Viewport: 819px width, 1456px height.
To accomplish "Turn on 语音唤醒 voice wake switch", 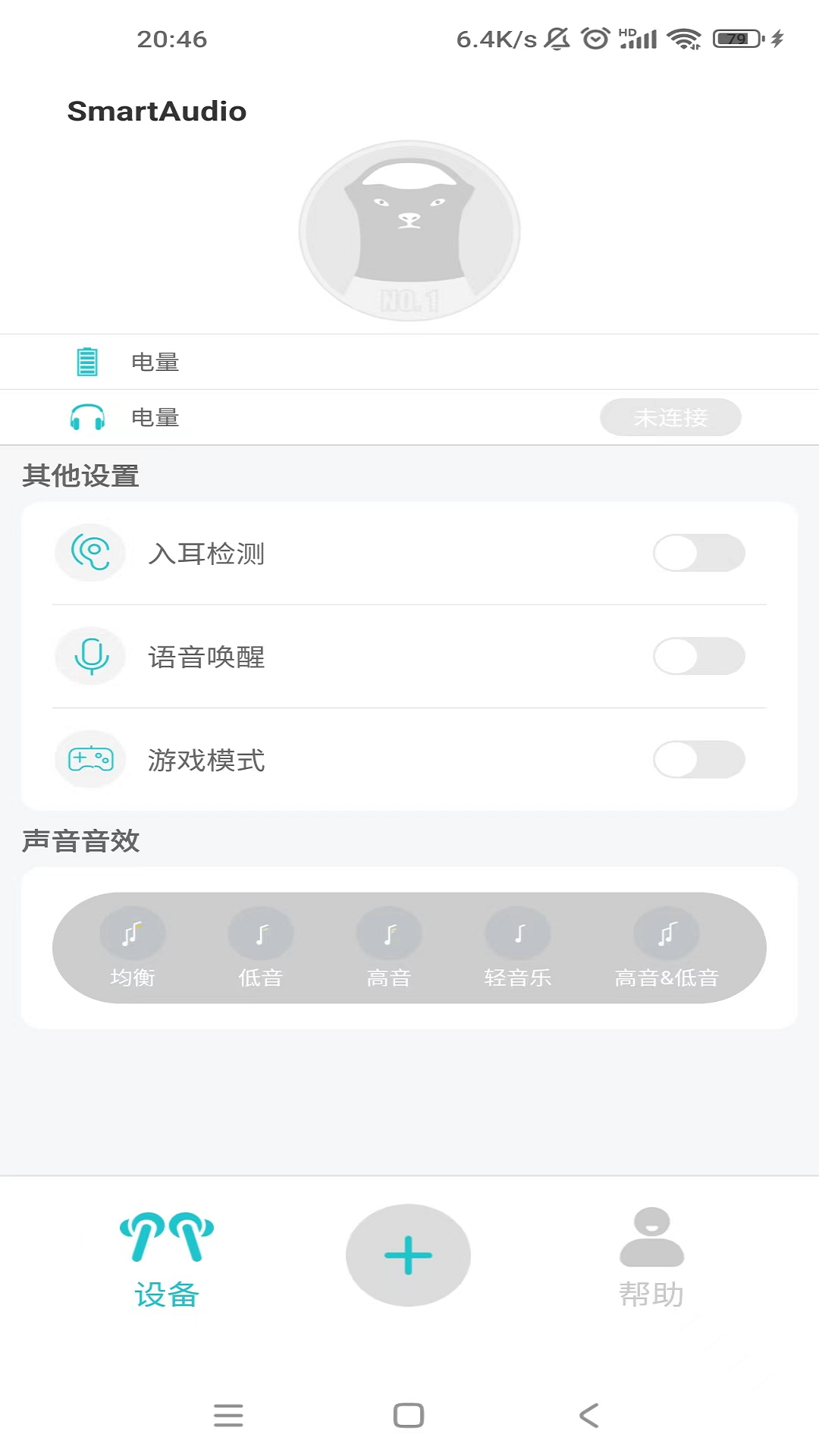I will 699,657.
